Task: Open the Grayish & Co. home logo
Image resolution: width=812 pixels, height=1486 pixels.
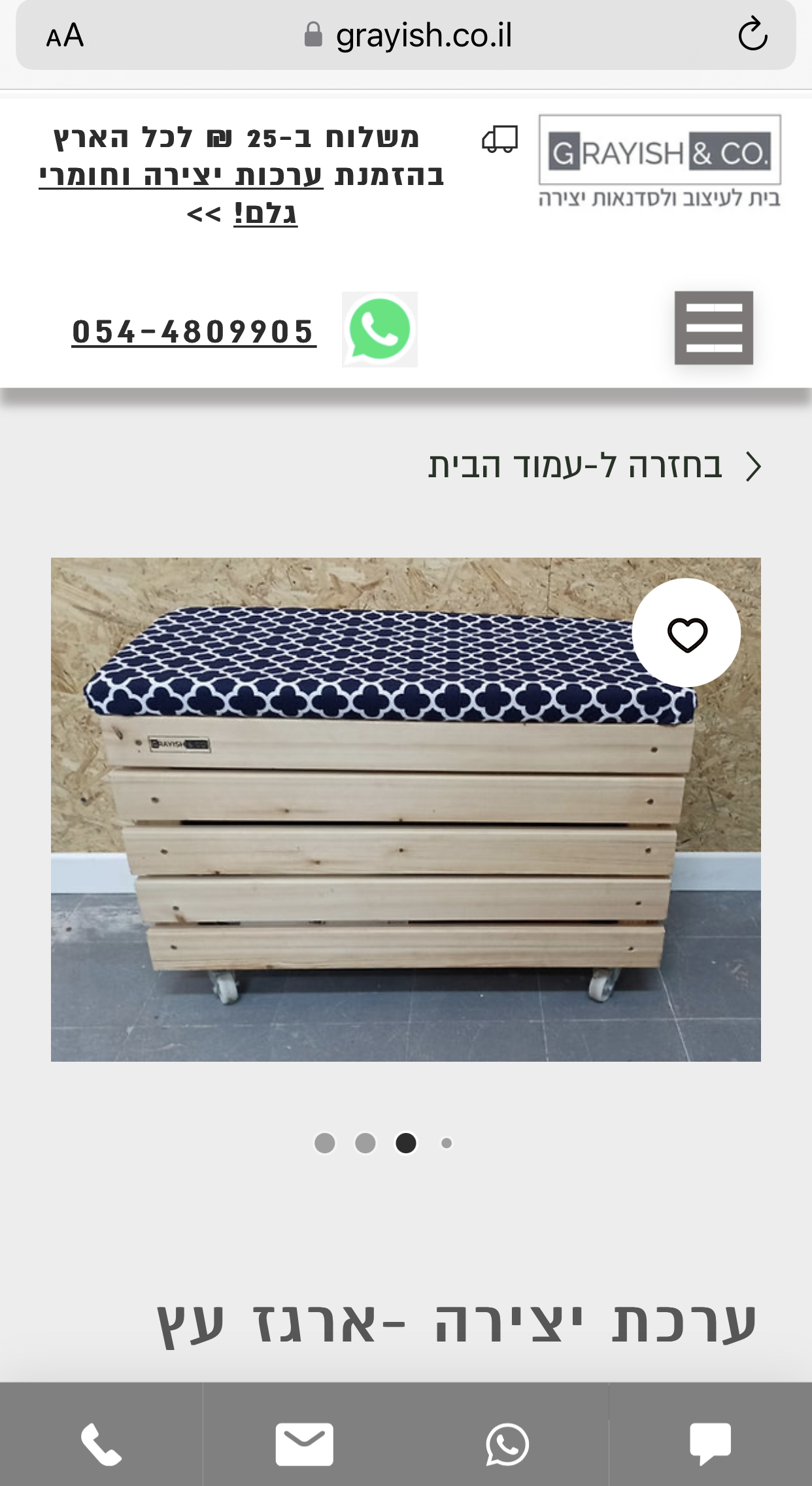Action: 660,160
